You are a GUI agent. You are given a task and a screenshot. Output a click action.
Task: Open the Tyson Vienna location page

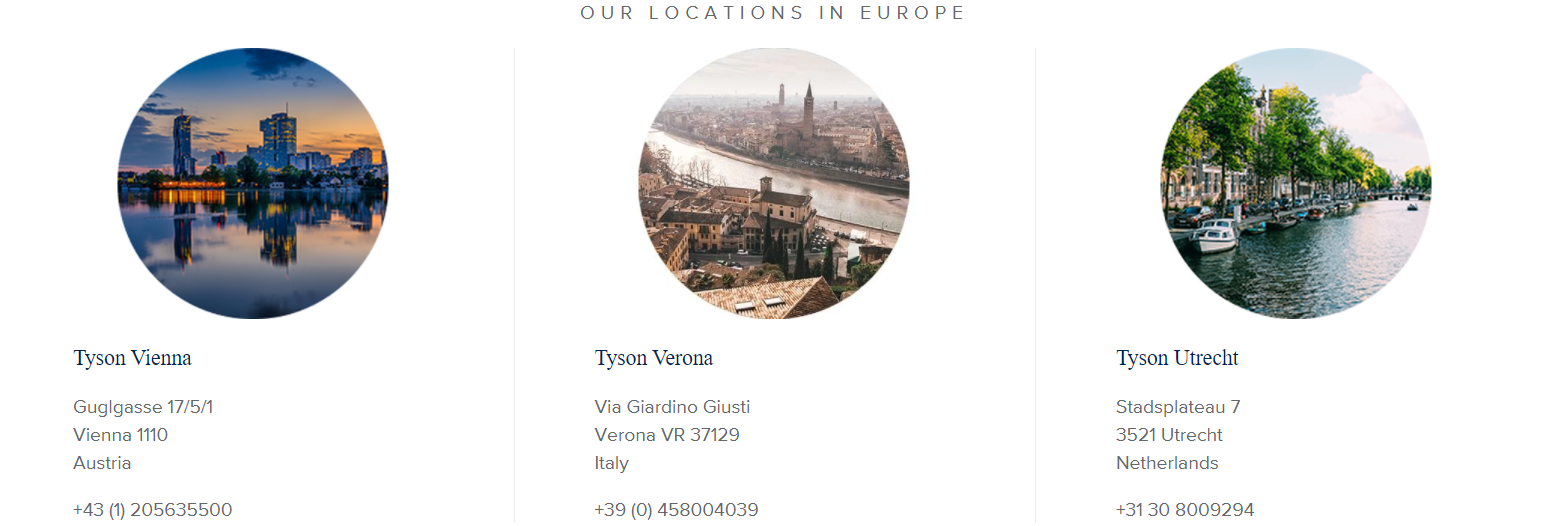[132, 358]
